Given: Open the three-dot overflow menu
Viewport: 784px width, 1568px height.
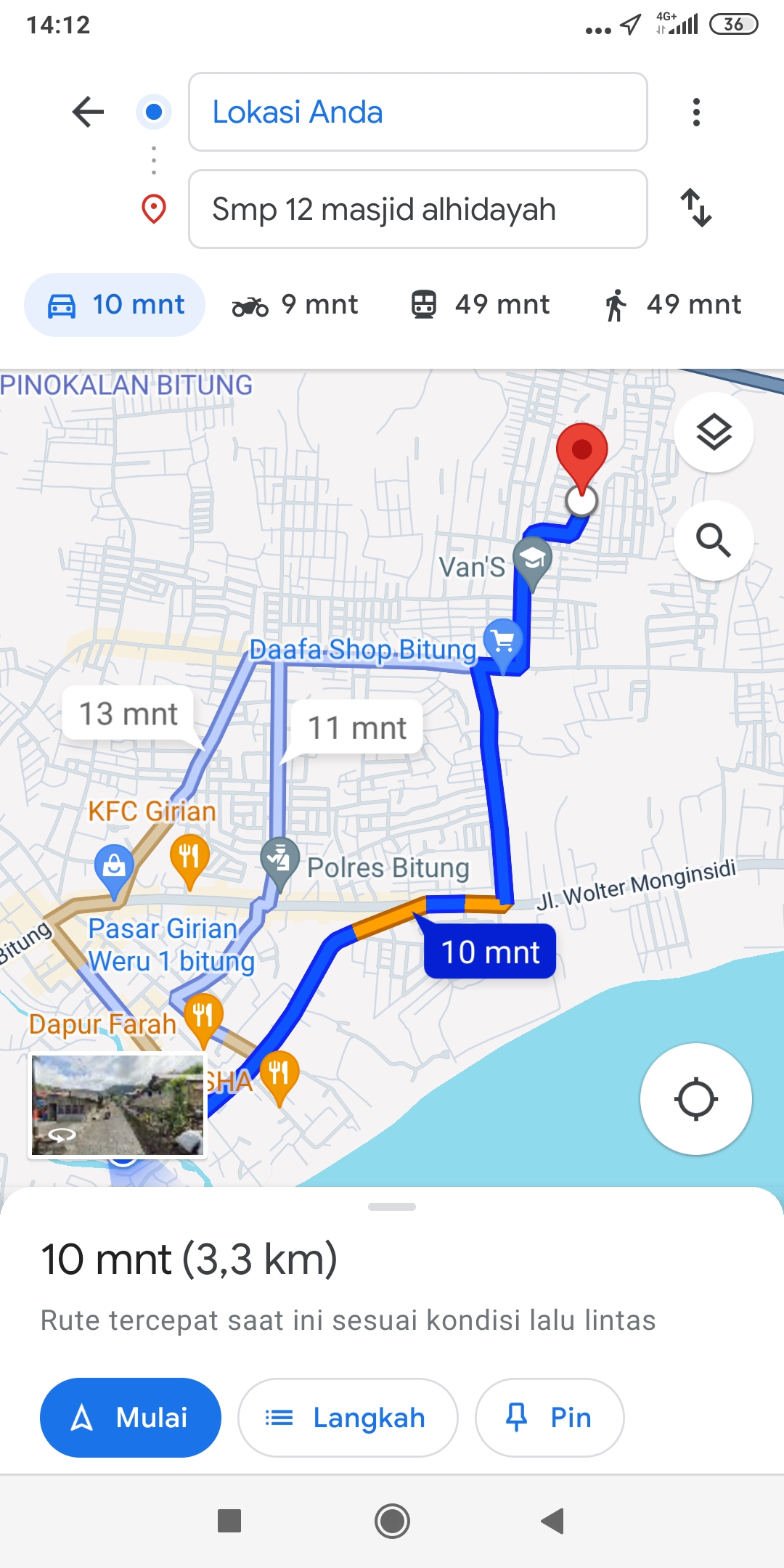Looking at the screenshot, I should pos(696,112).
